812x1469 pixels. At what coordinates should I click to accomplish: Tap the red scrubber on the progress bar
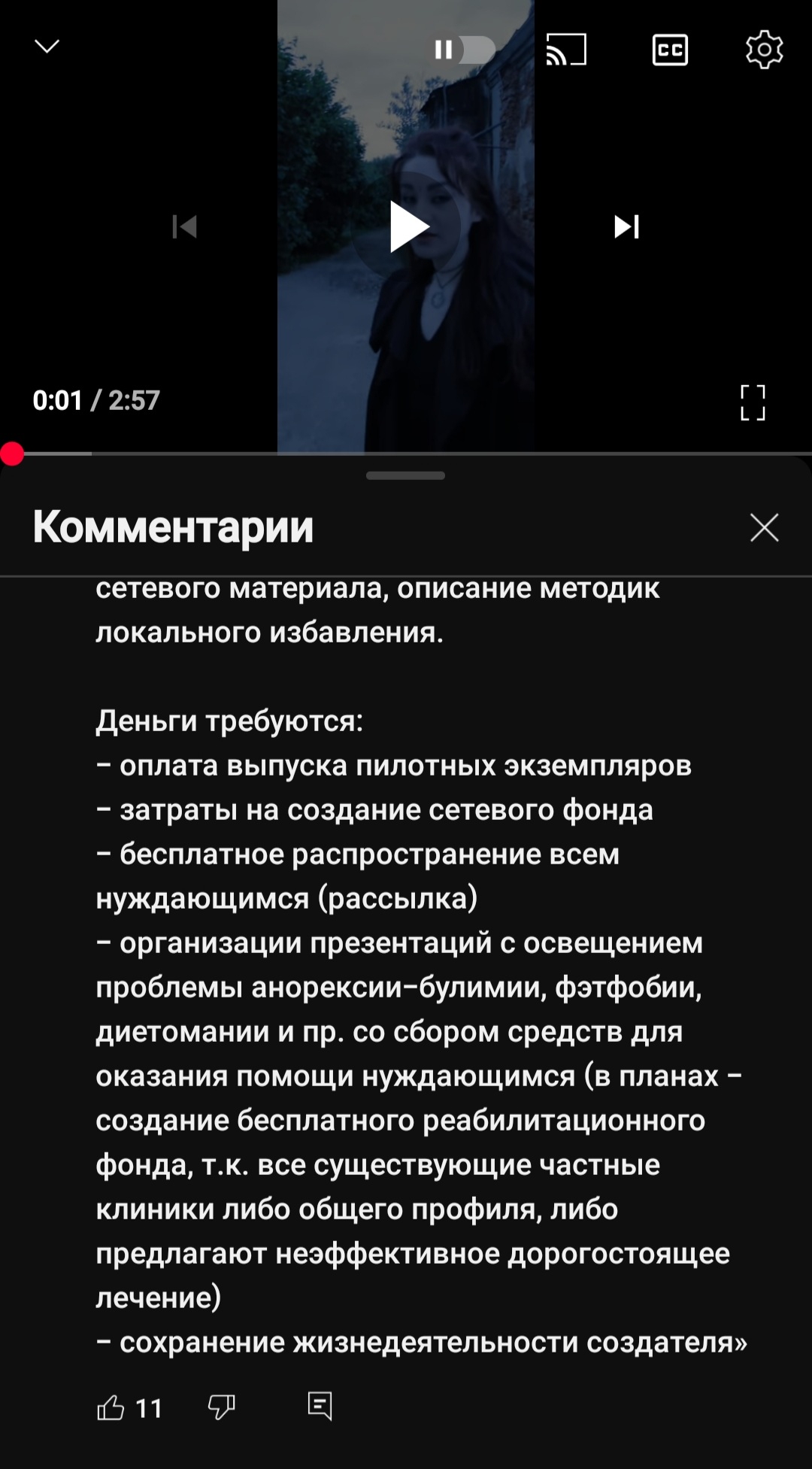coord(12,454)
